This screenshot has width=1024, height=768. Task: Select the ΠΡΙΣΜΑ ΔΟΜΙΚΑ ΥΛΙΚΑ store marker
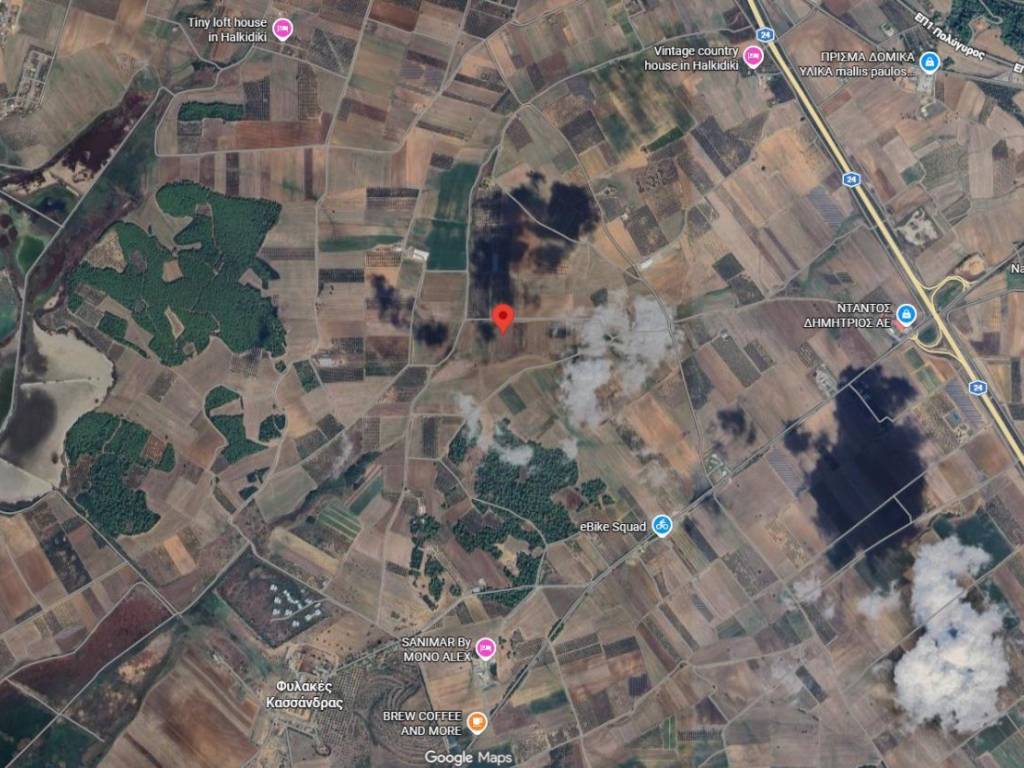click(x=930, y=64)
